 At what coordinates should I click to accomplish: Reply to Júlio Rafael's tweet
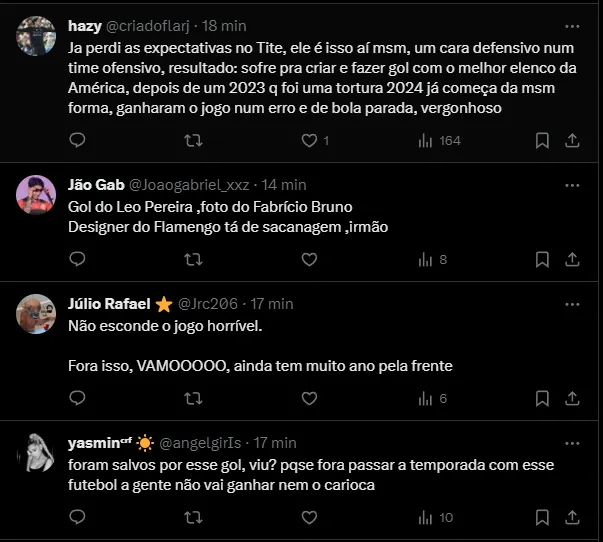[77, 399]
